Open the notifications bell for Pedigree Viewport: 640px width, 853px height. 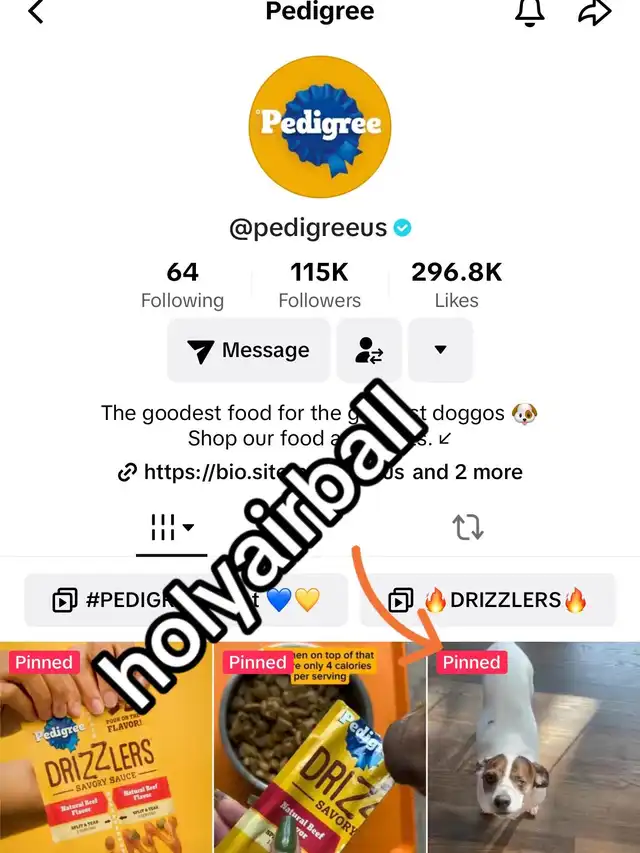(529, 13)
